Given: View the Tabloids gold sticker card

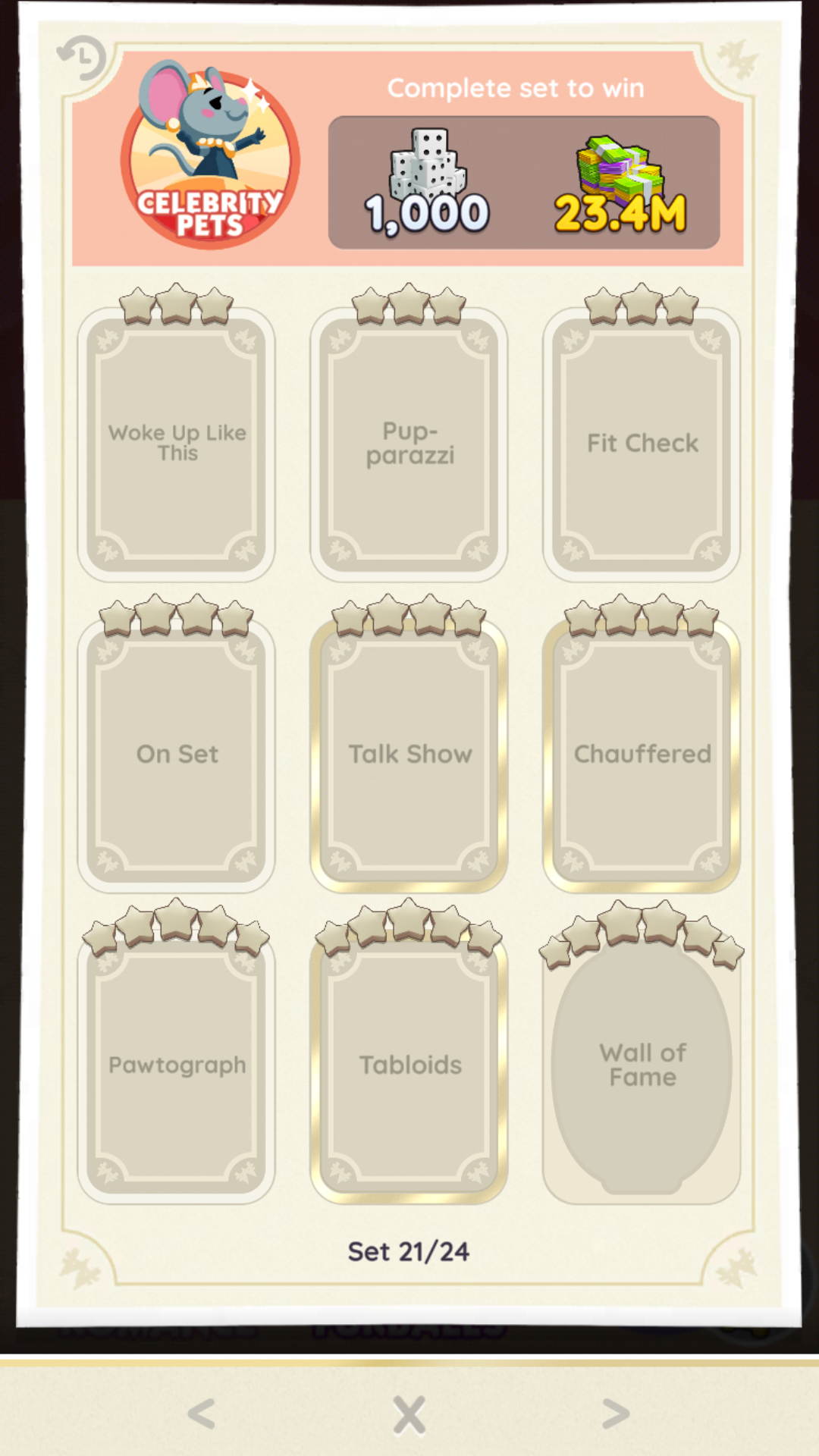Looking at the screenshot, I should pos(409,1065).
